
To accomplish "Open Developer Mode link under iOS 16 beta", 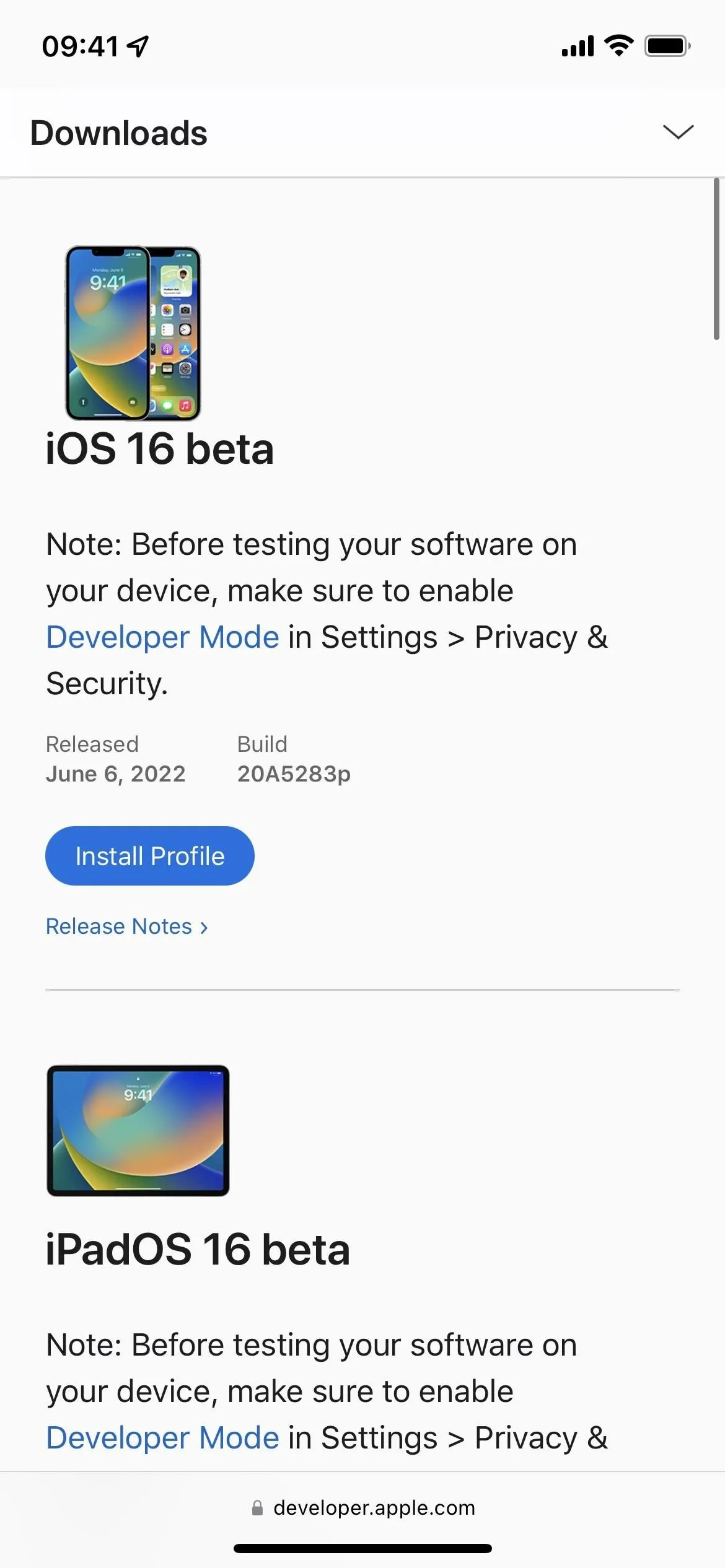I will click(x=163, y=637).
